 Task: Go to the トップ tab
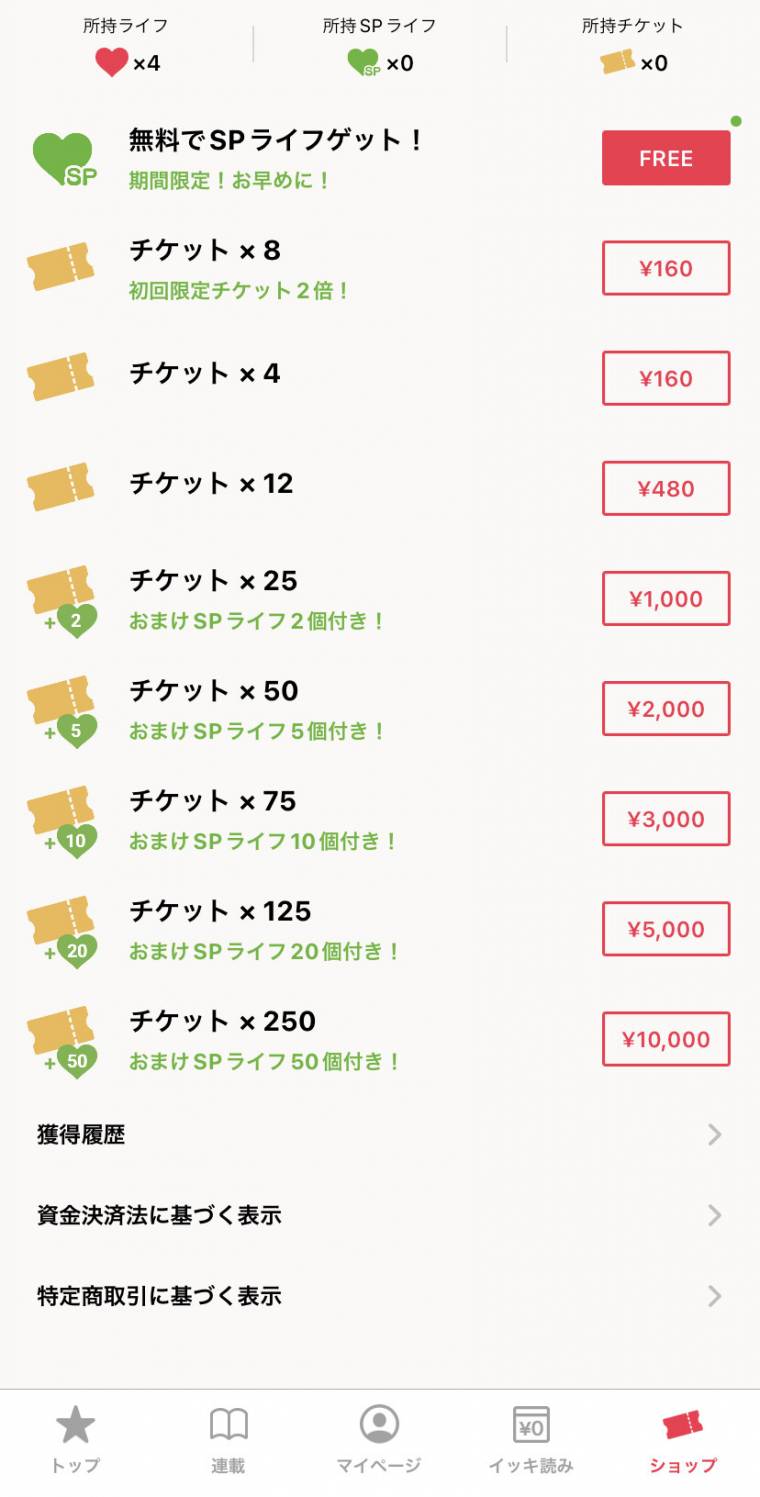click(x=76, y=1438)
